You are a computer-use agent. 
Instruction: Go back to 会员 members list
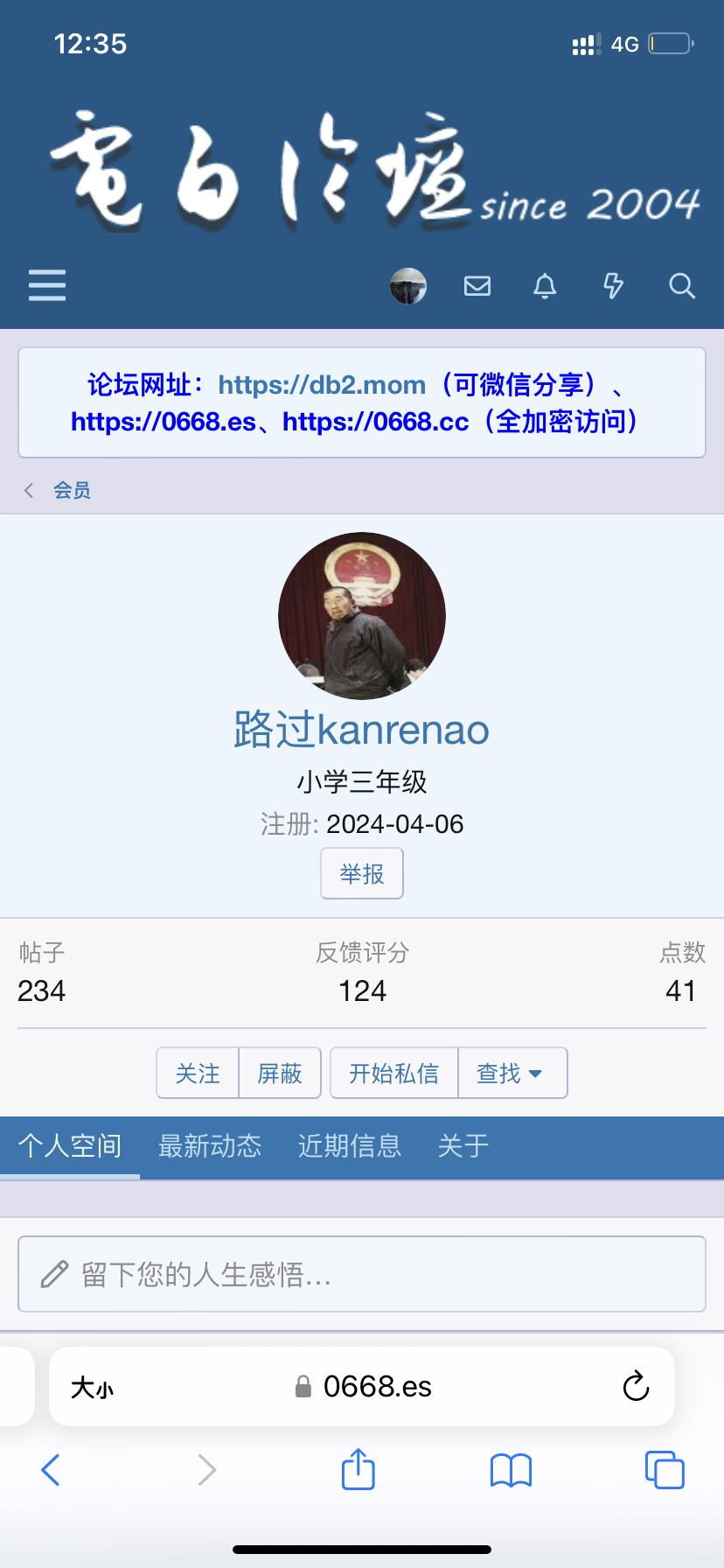pos(71,490)
